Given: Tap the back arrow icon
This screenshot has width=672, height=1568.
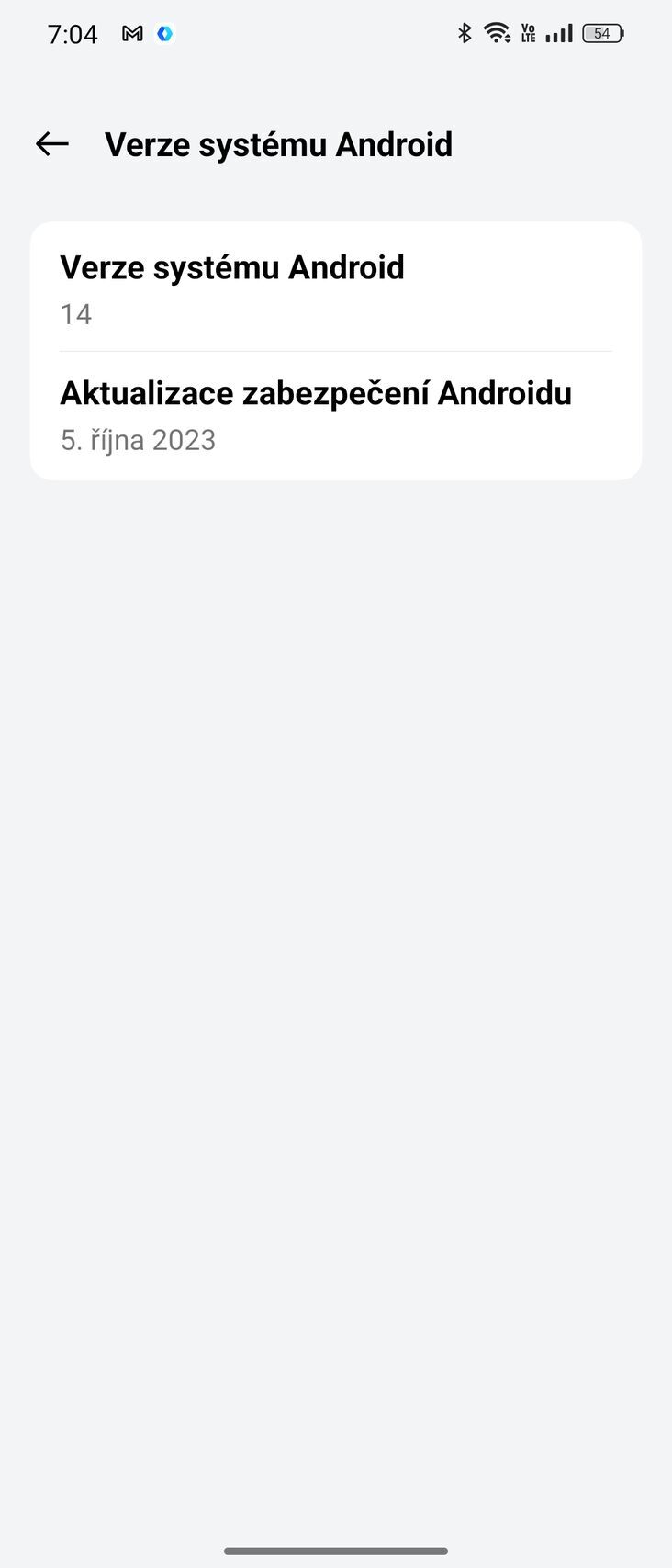Looking at the screenshot, I should click(51, 143).
